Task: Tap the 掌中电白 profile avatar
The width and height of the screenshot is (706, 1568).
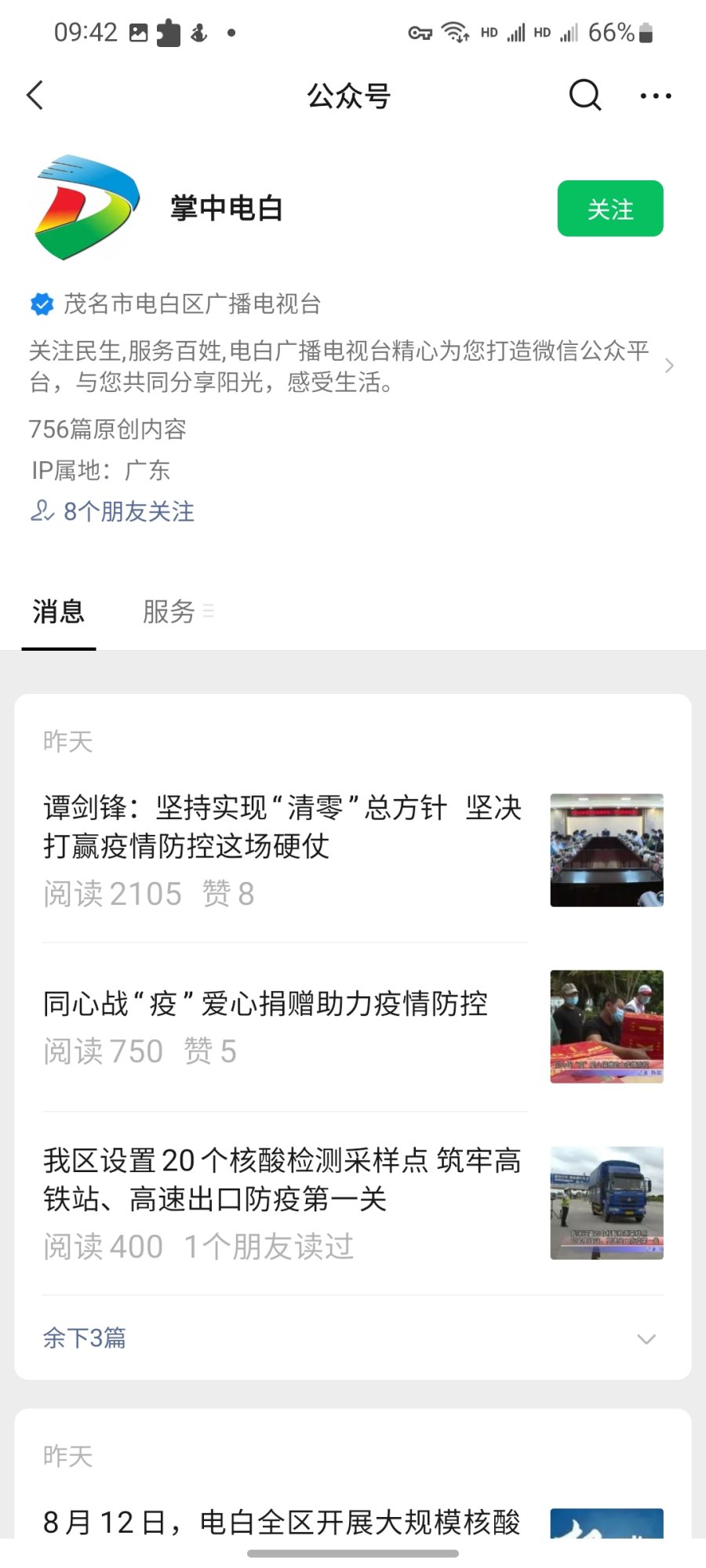Action: click(86, 208)
